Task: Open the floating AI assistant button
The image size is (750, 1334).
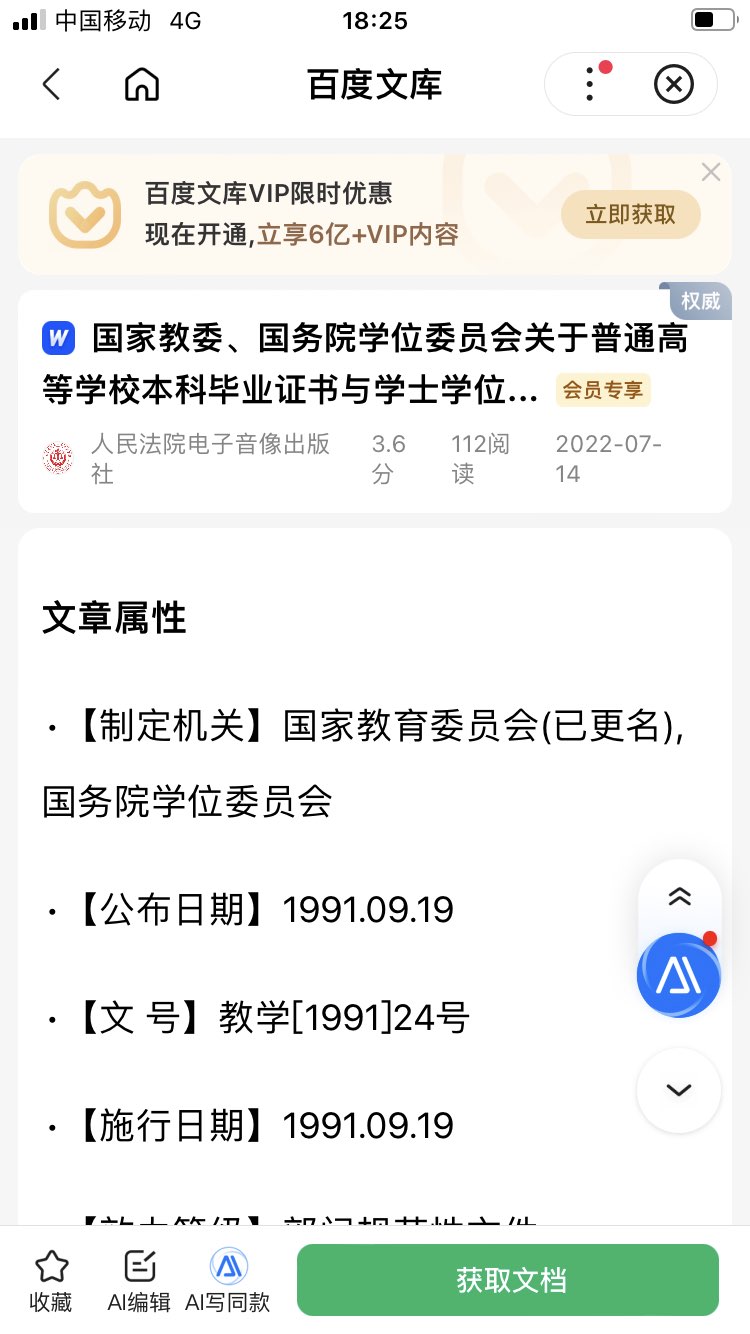Action: pyautogui.click(x=679, y=975)
